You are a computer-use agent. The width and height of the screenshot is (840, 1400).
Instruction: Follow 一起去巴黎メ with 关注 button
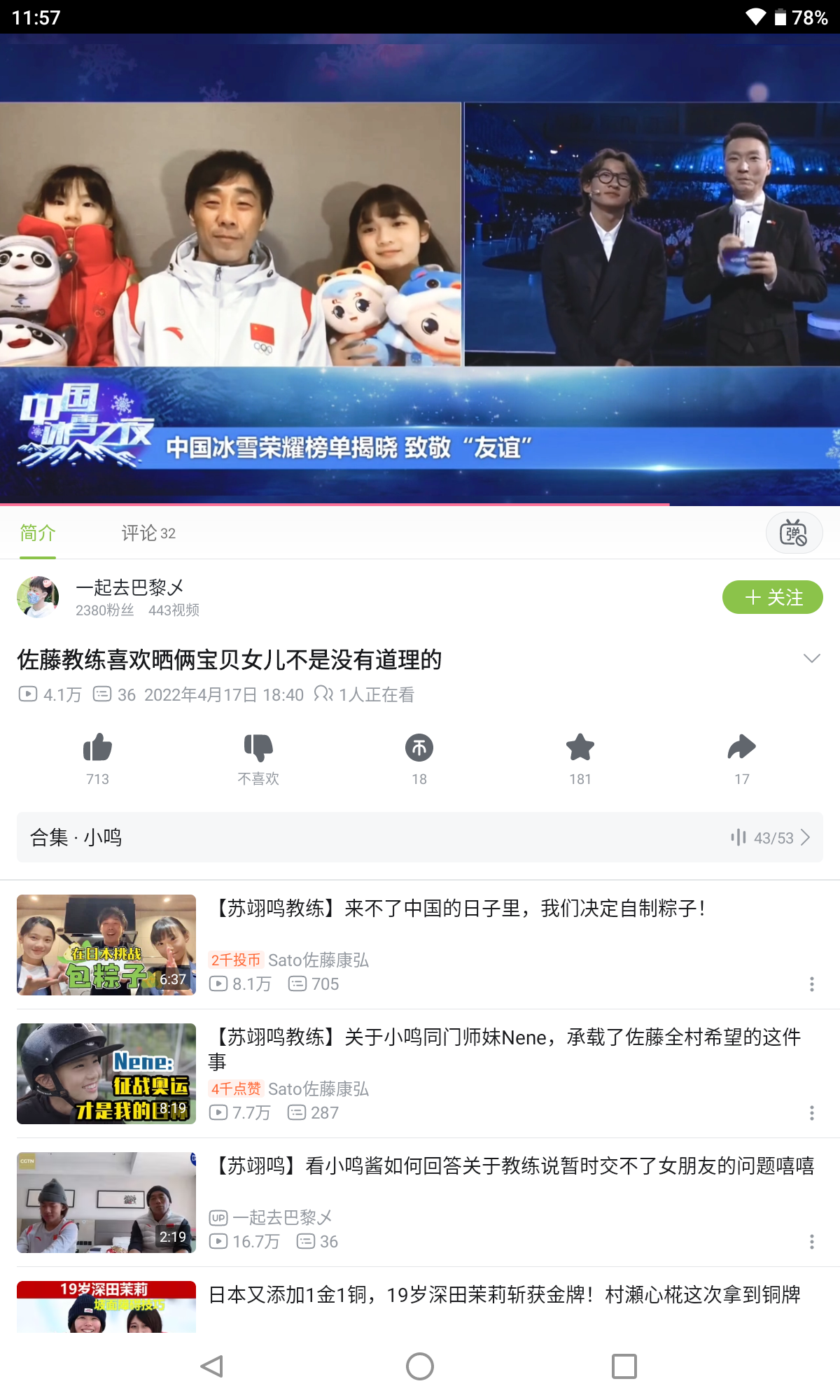coord(772,597)
